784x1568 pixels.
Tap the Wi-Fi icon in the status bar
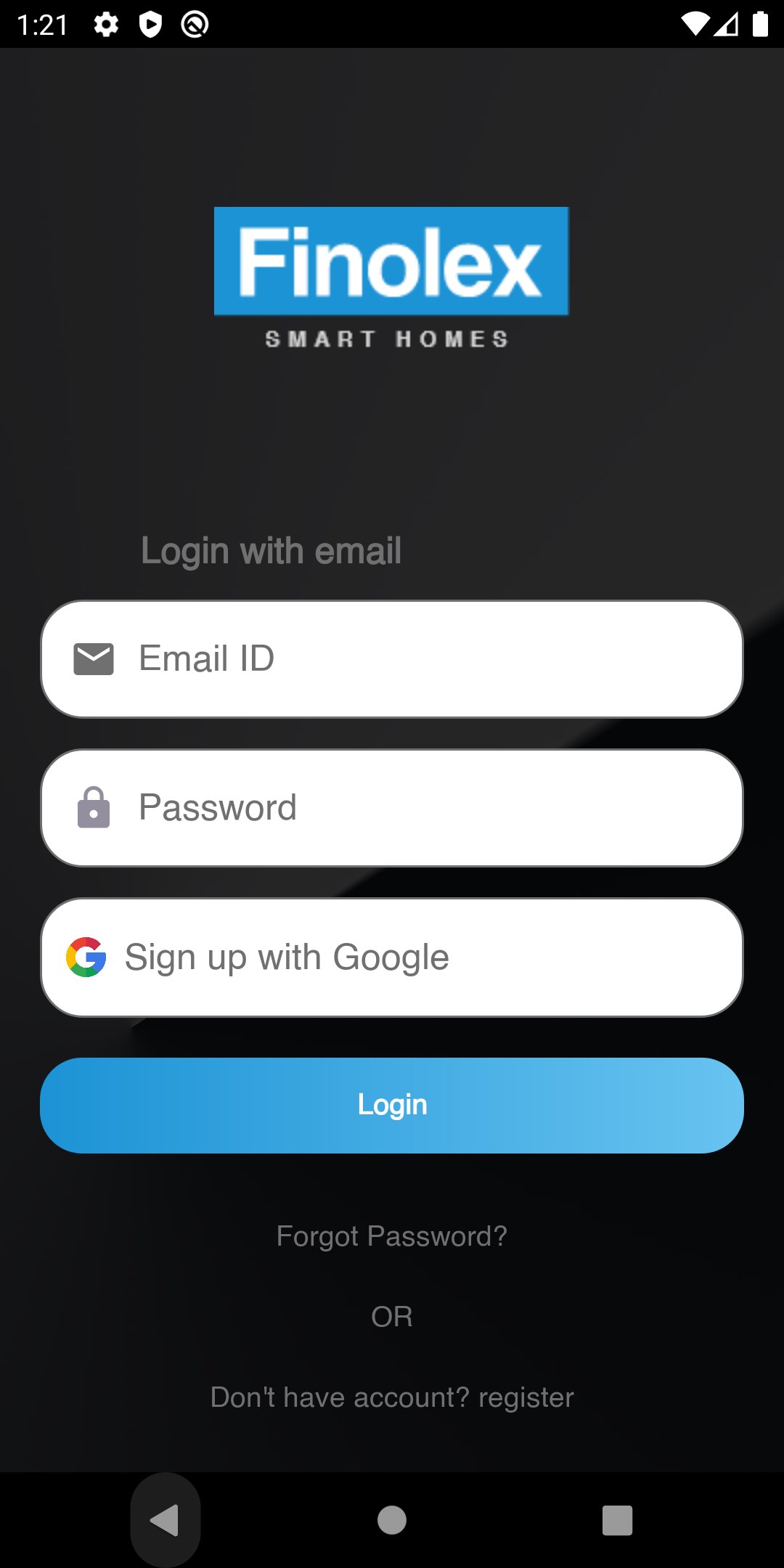tap(695, 24)
